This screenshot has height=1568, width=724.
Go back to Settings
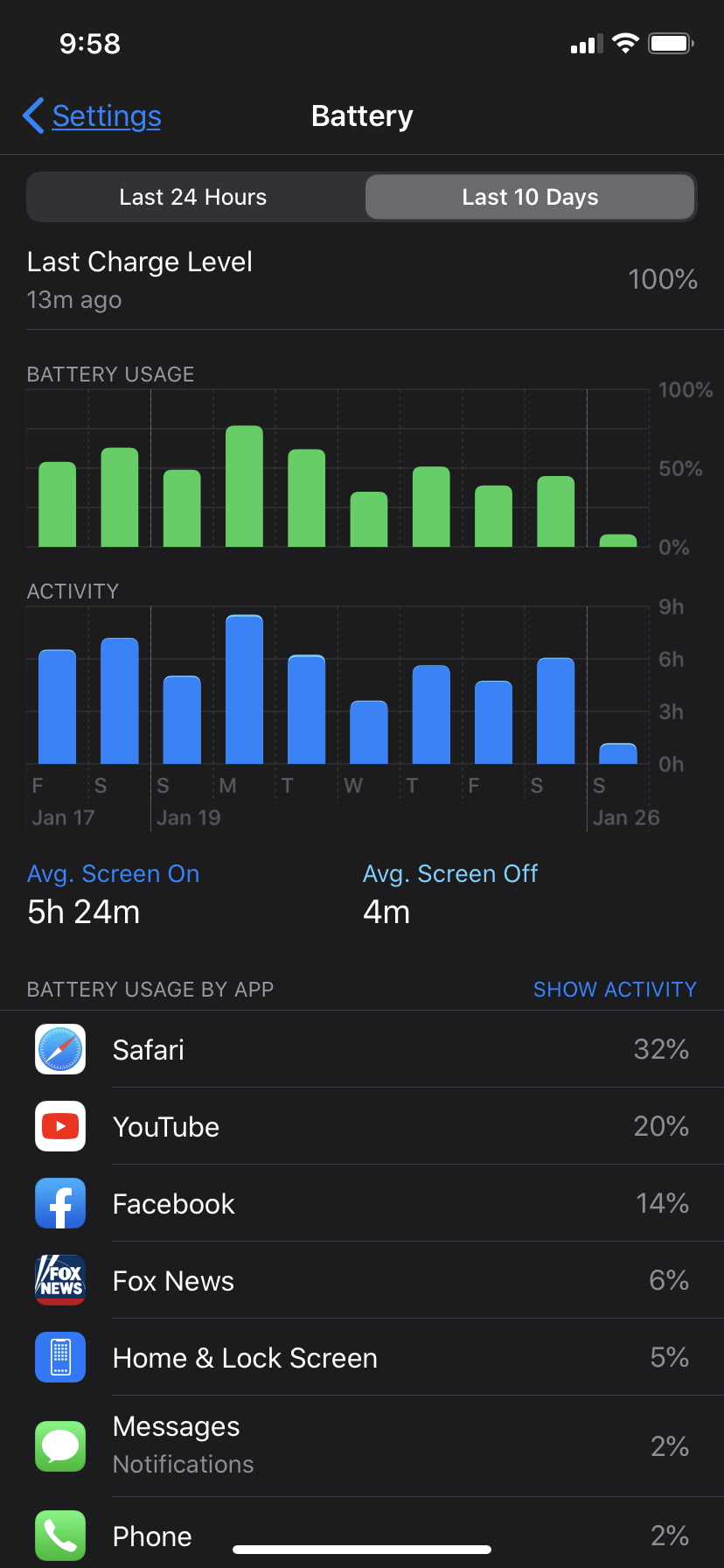click(93, 116)
